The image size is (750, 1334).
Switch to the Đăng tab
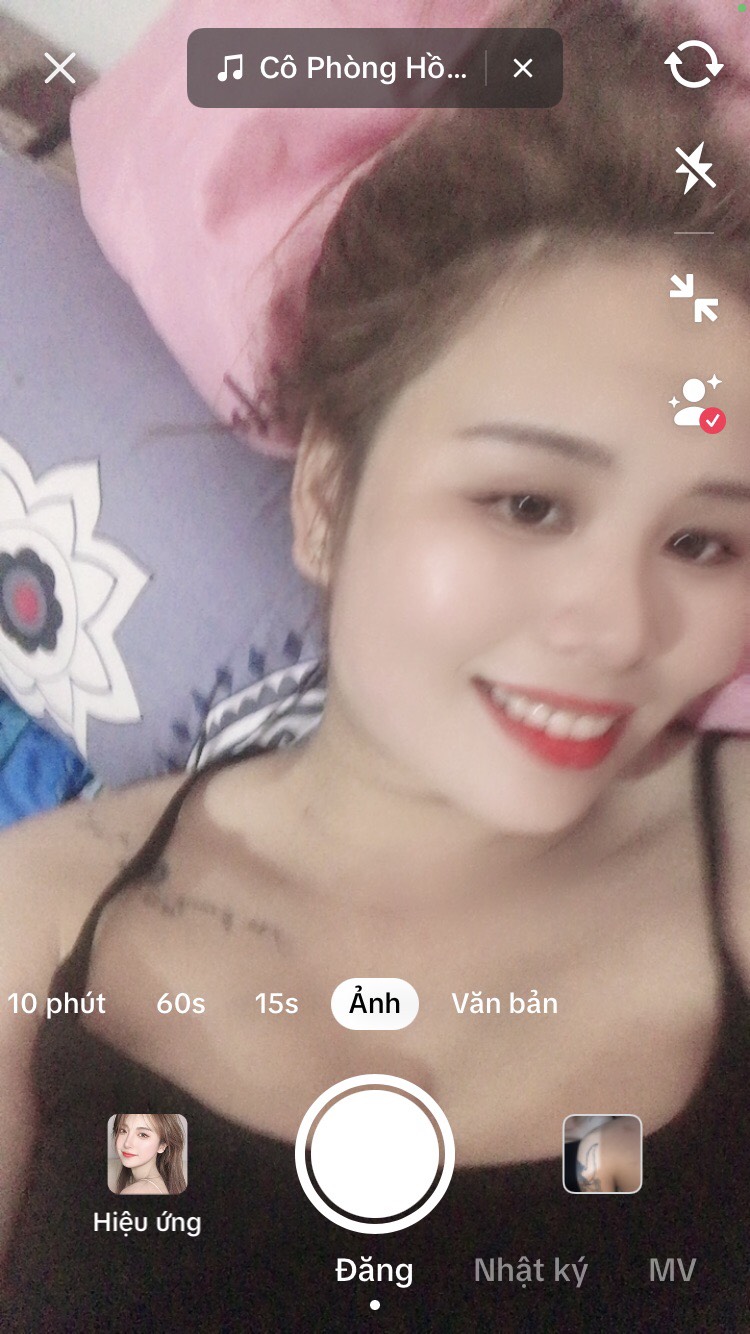[374, 1270]
